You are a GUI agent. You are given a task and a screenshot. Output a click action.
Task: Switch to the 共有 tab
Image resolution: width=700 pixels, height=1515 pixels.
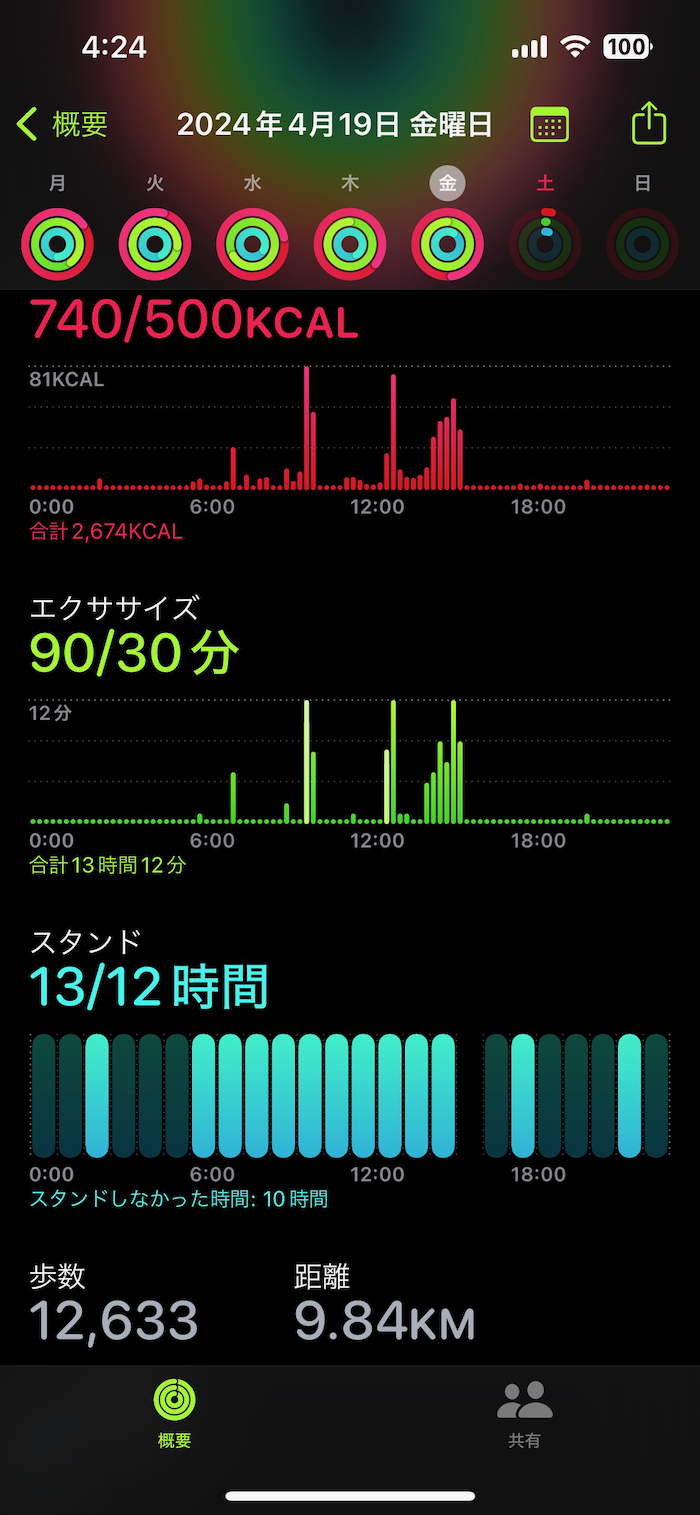(524, 1412)
